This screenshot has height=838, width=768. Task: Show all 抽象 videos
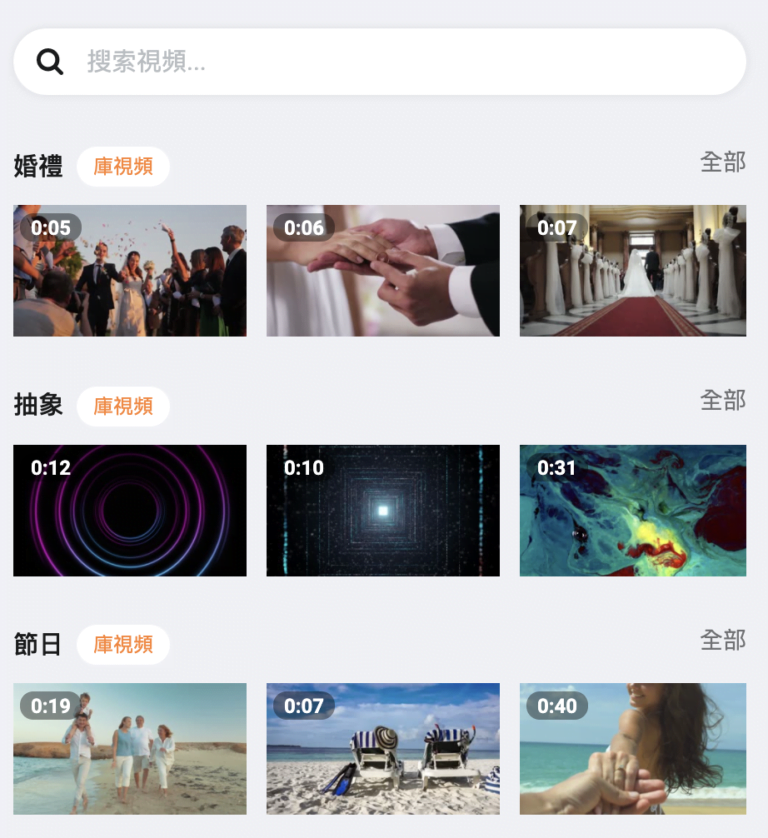[722, 401]
